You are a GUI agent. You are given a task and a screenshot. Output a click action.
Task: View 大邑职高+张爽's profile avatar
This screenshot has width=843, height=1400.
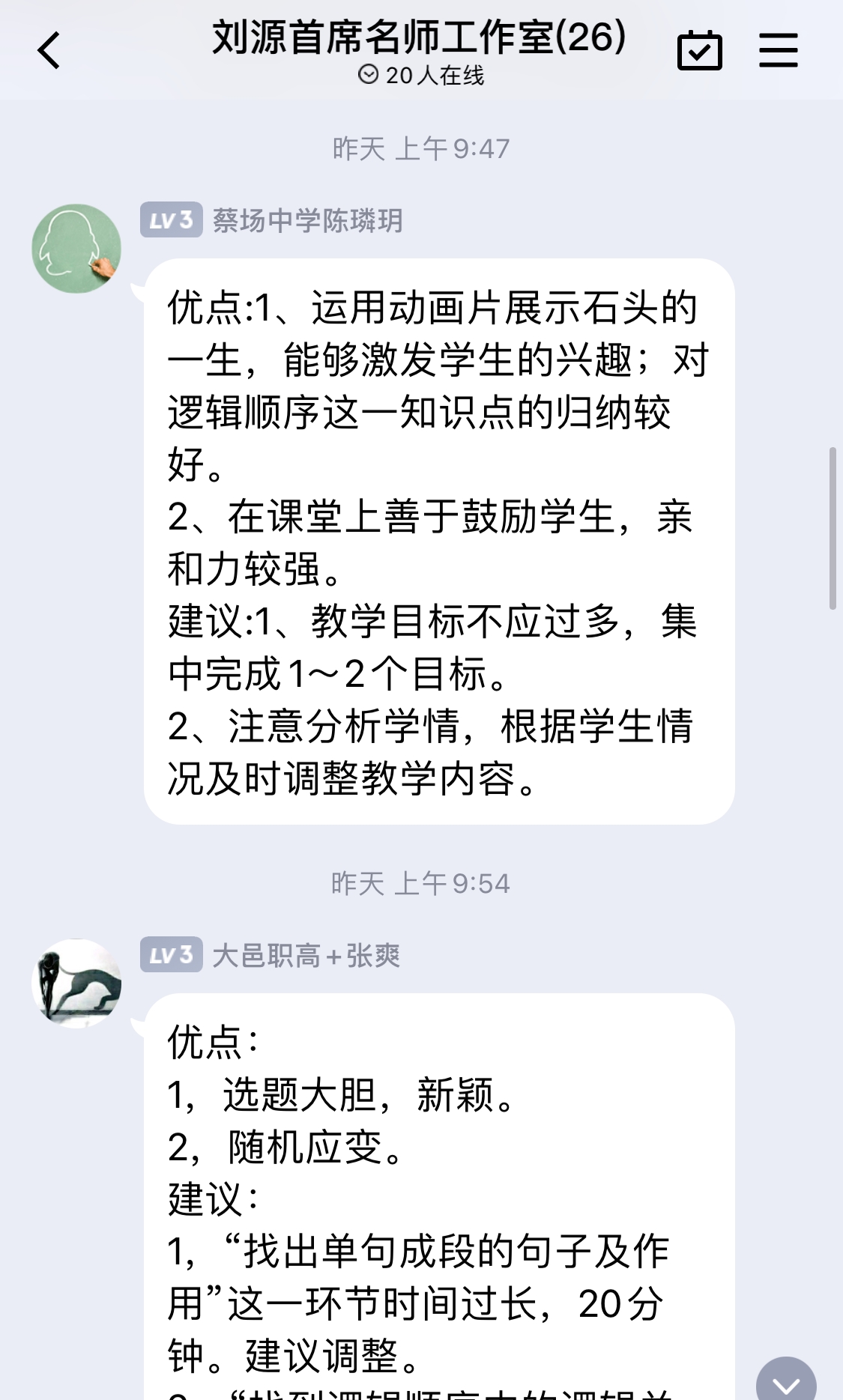(76, 983)
